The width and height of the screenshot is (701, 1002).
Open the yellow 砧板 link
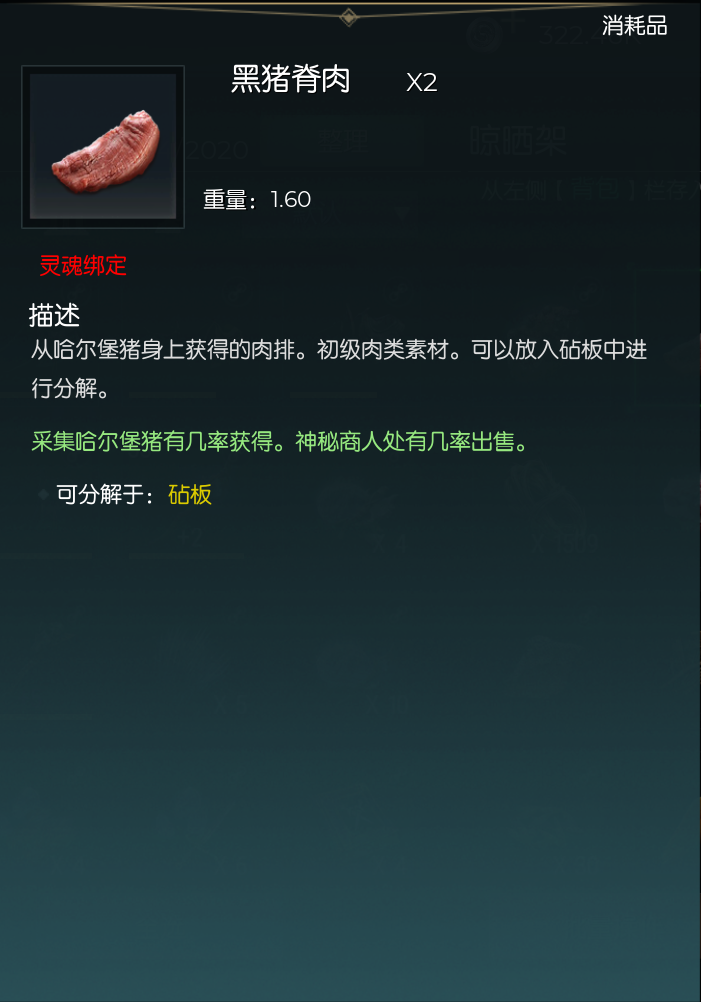coord(190,495)
